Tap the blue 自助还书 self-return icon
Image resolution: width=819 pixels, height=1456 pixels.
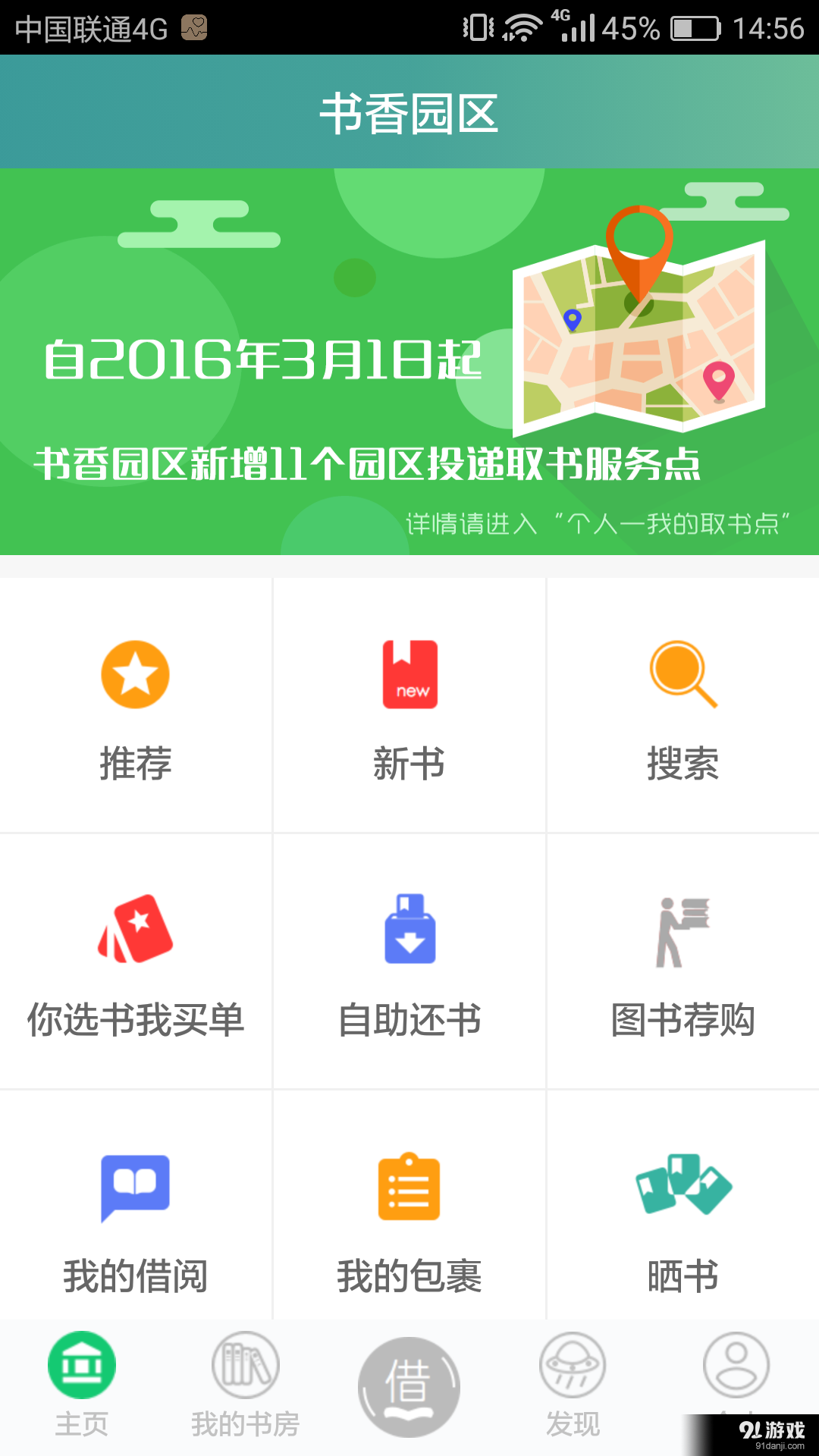[409, 931]
